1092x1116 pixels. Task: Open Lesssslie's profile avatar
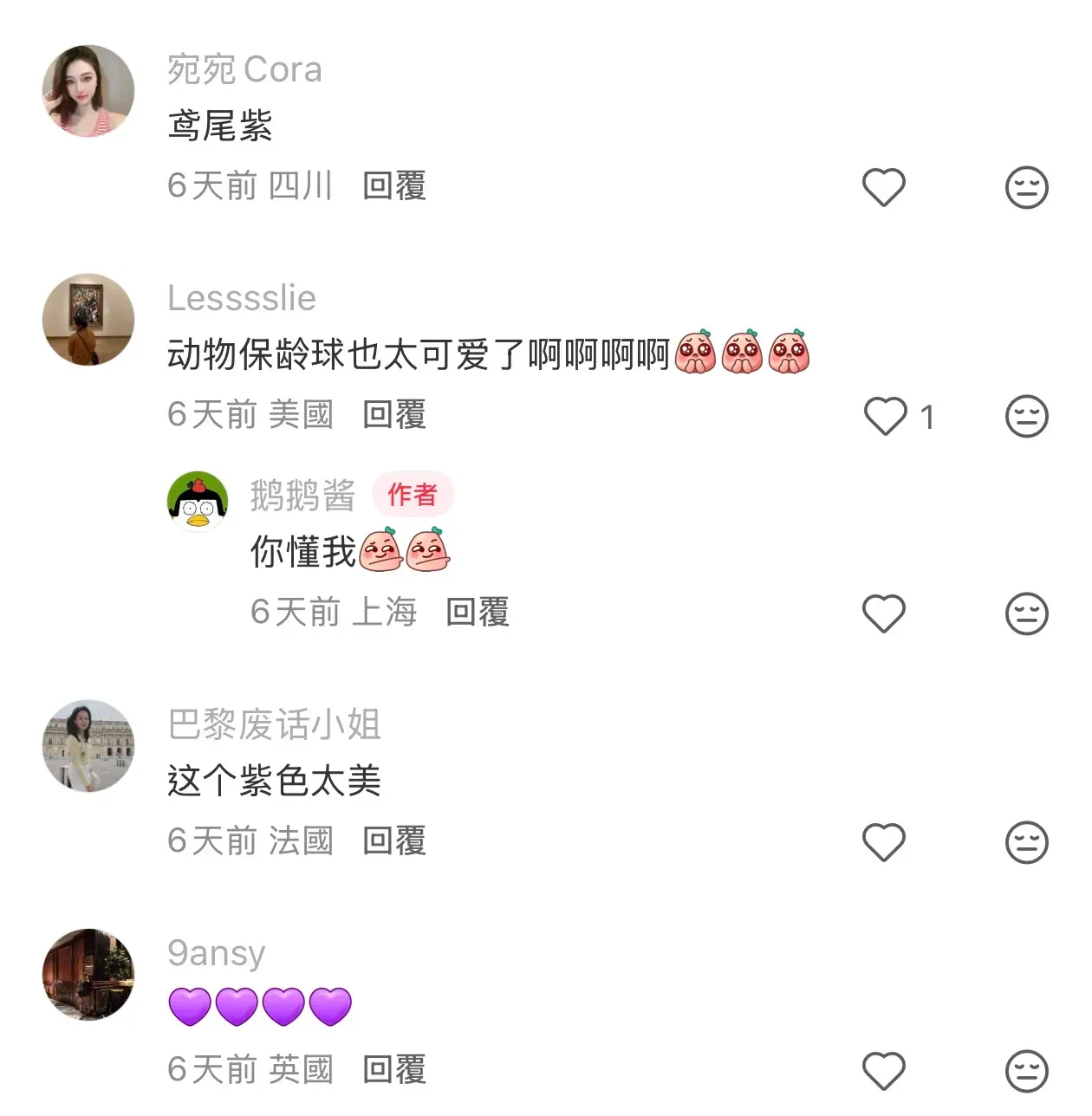(88, 320)
